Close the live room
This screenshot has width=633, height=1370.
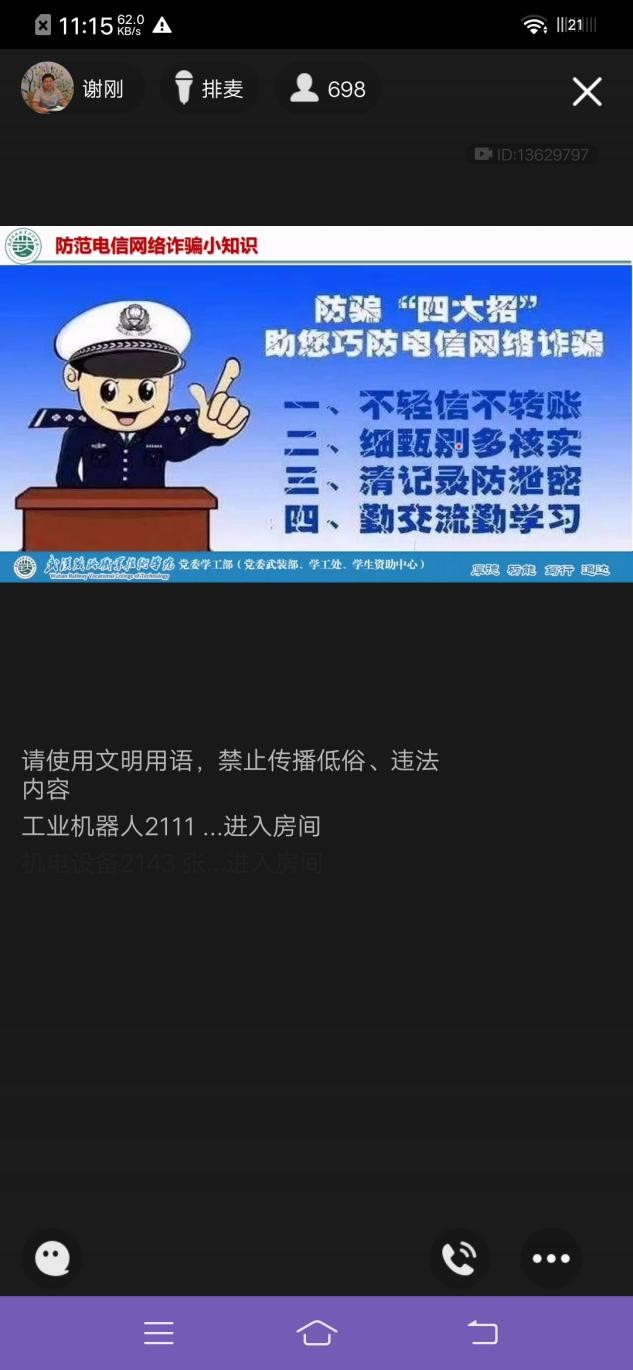pos(587,92)
